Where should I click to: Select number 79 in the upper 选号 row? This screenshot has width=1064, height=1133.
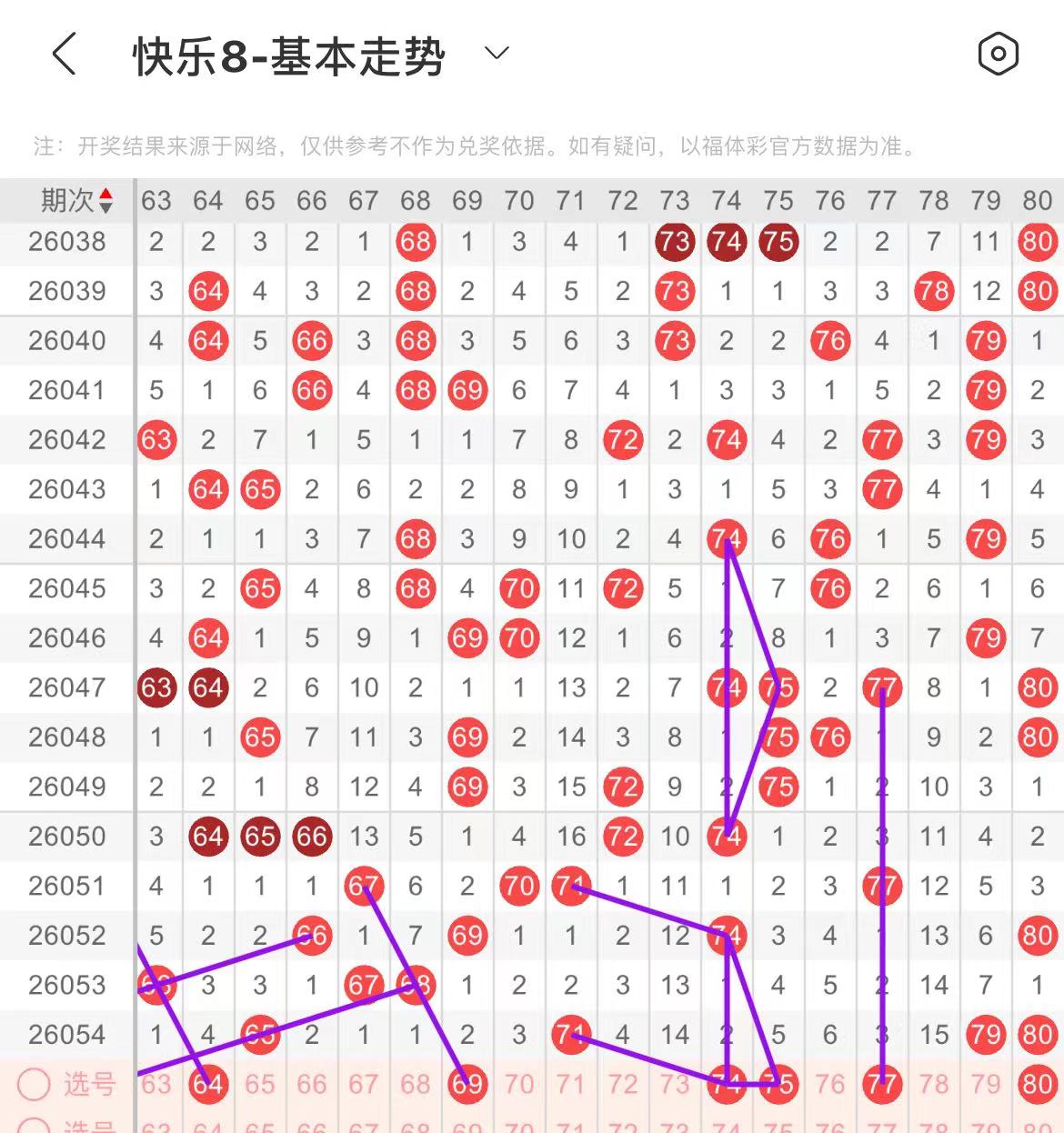click(x=986, y=1084)
